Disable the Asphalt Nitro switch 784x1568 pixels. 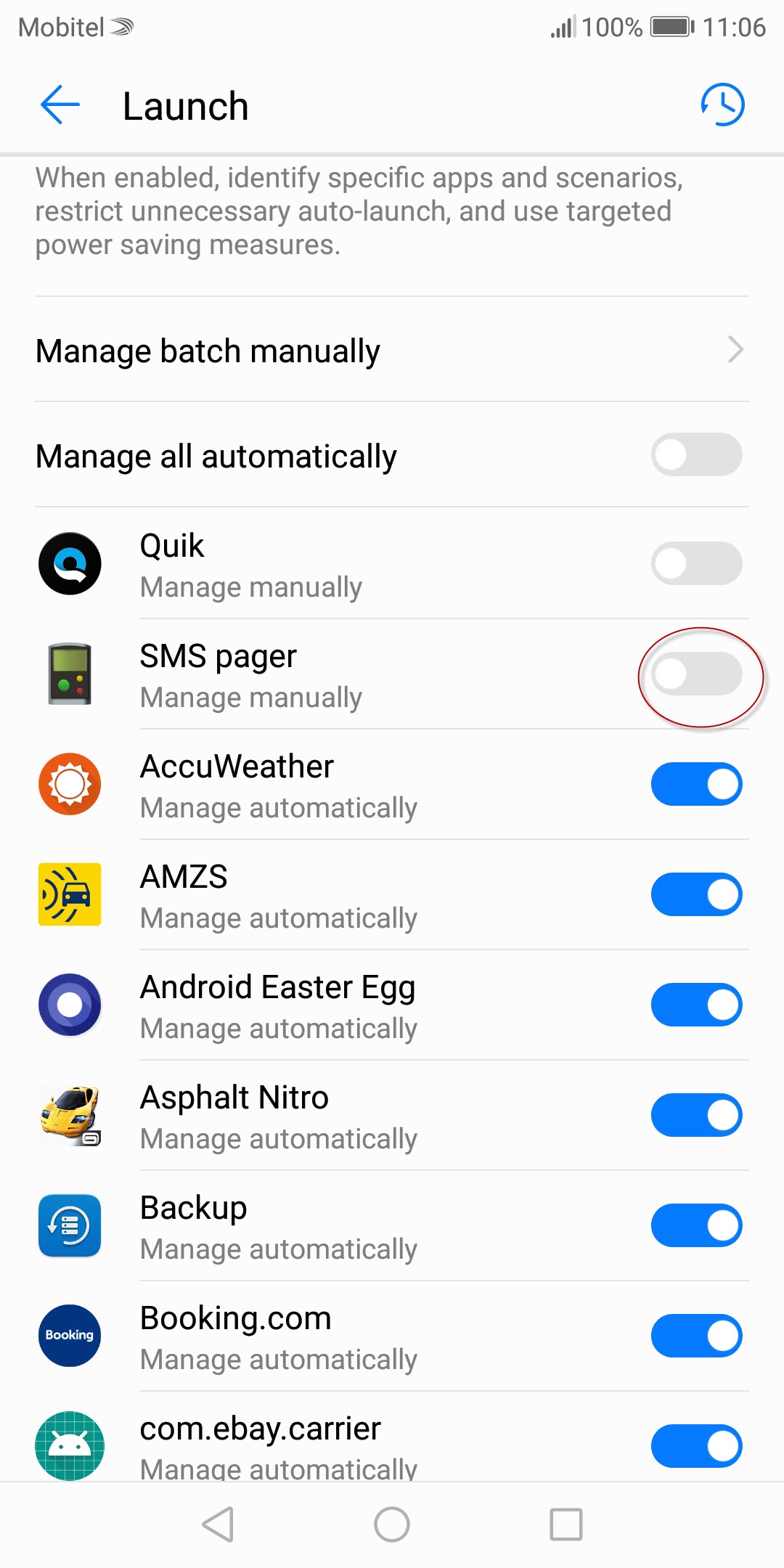(697, 1115)
